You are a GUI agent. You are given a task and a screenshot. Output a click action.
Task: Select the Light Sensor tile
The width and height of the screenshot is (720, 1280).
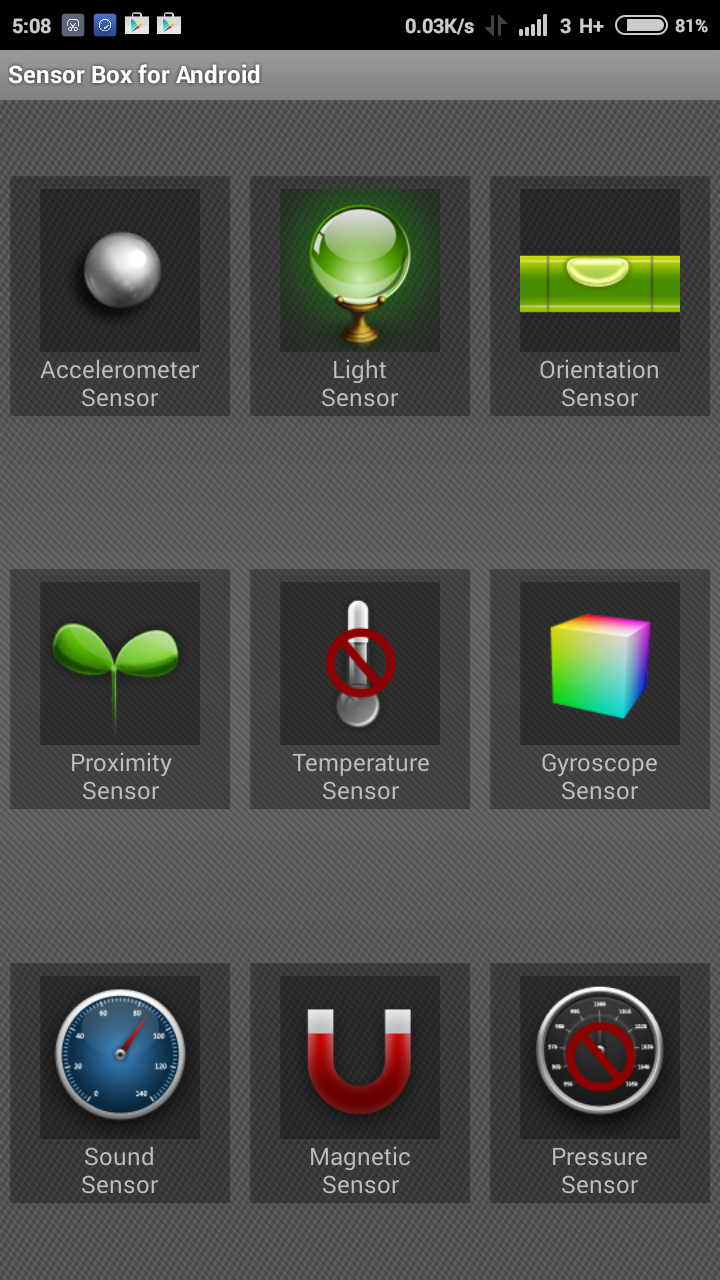[x=360, y=296]
